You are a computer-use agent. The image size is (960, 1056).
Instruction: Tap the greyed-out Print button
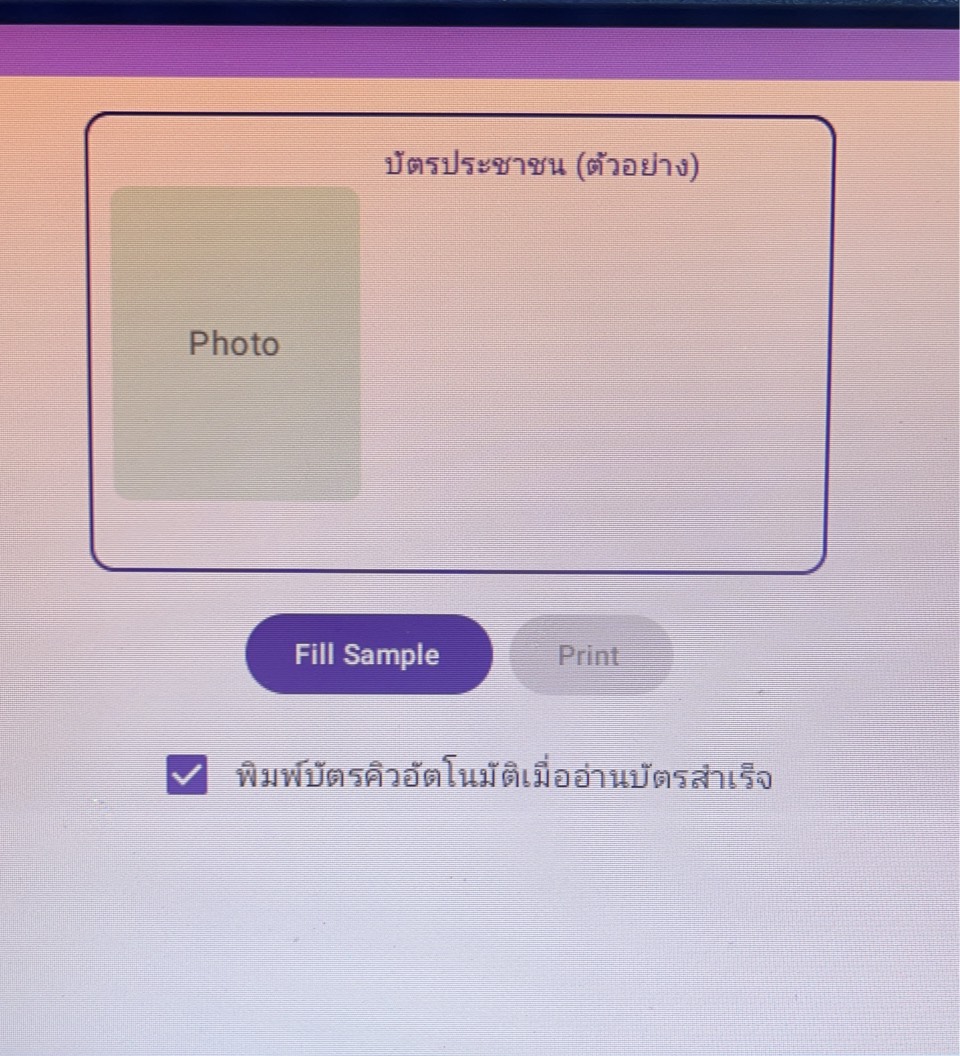[590, 656]
